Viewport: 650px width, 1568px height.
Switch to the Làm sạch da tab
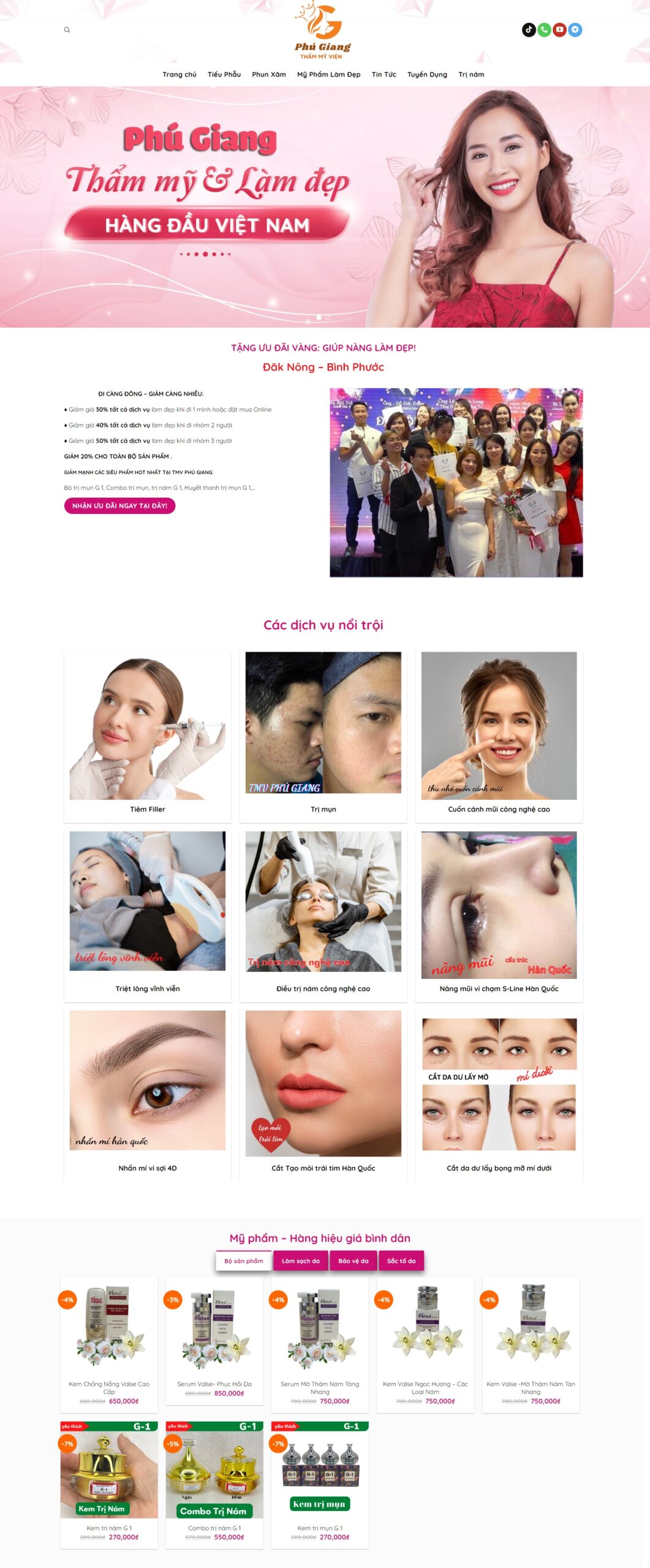coord(300,1261)
